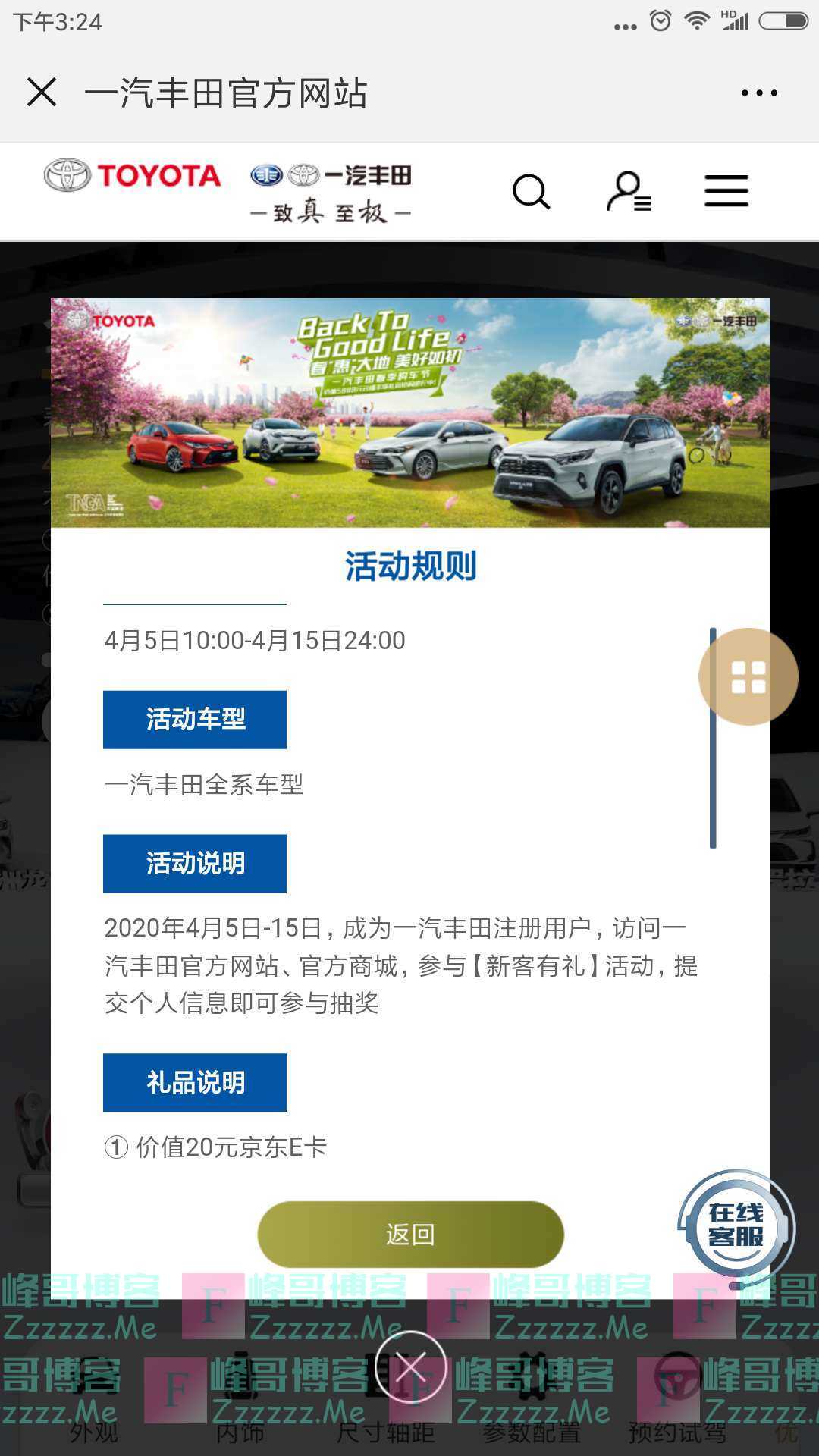
Task: Dismiss the 活动规则 popup with the circled X
Action: [410, 1367]
